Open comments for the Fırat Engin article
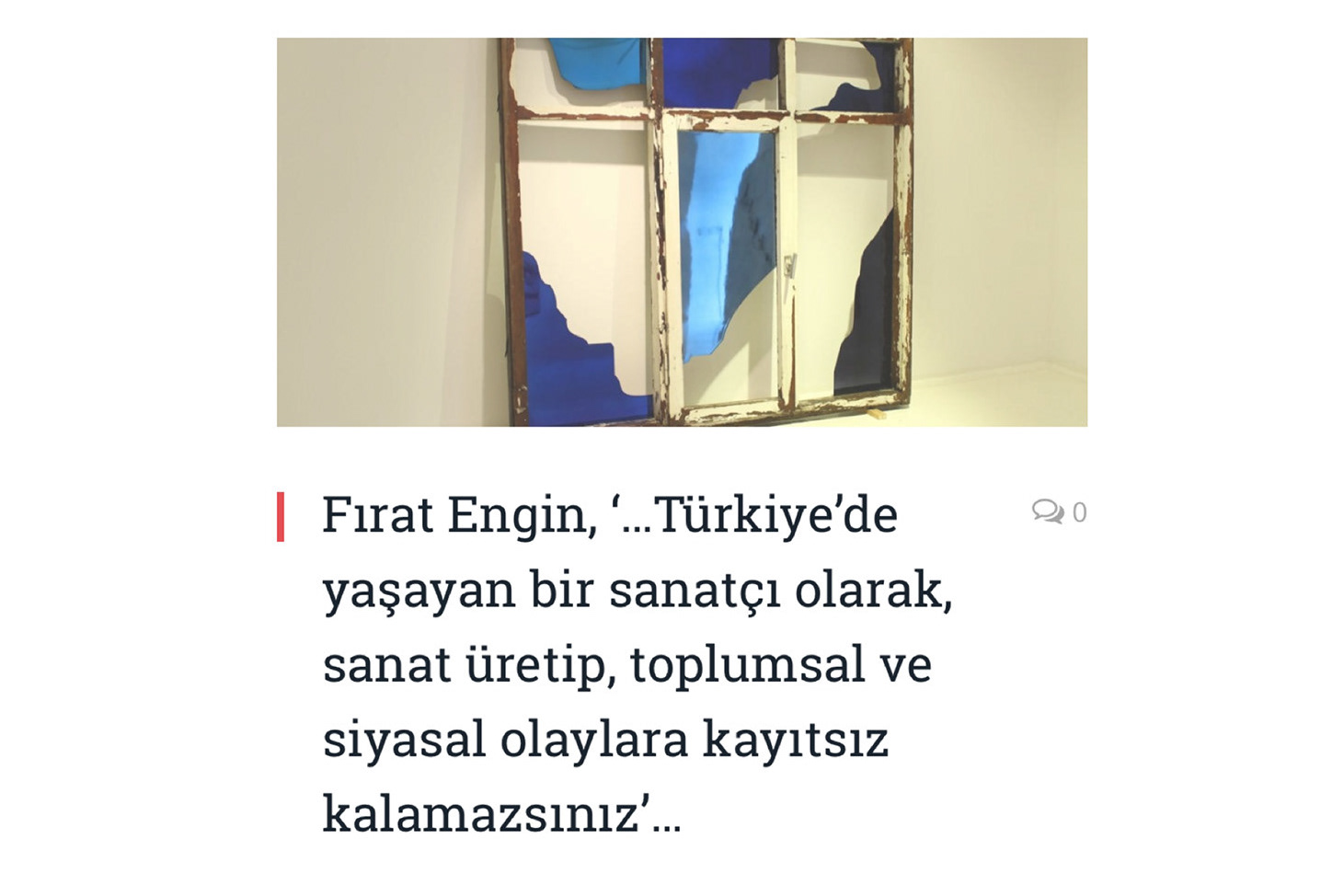 (1059, 512)
